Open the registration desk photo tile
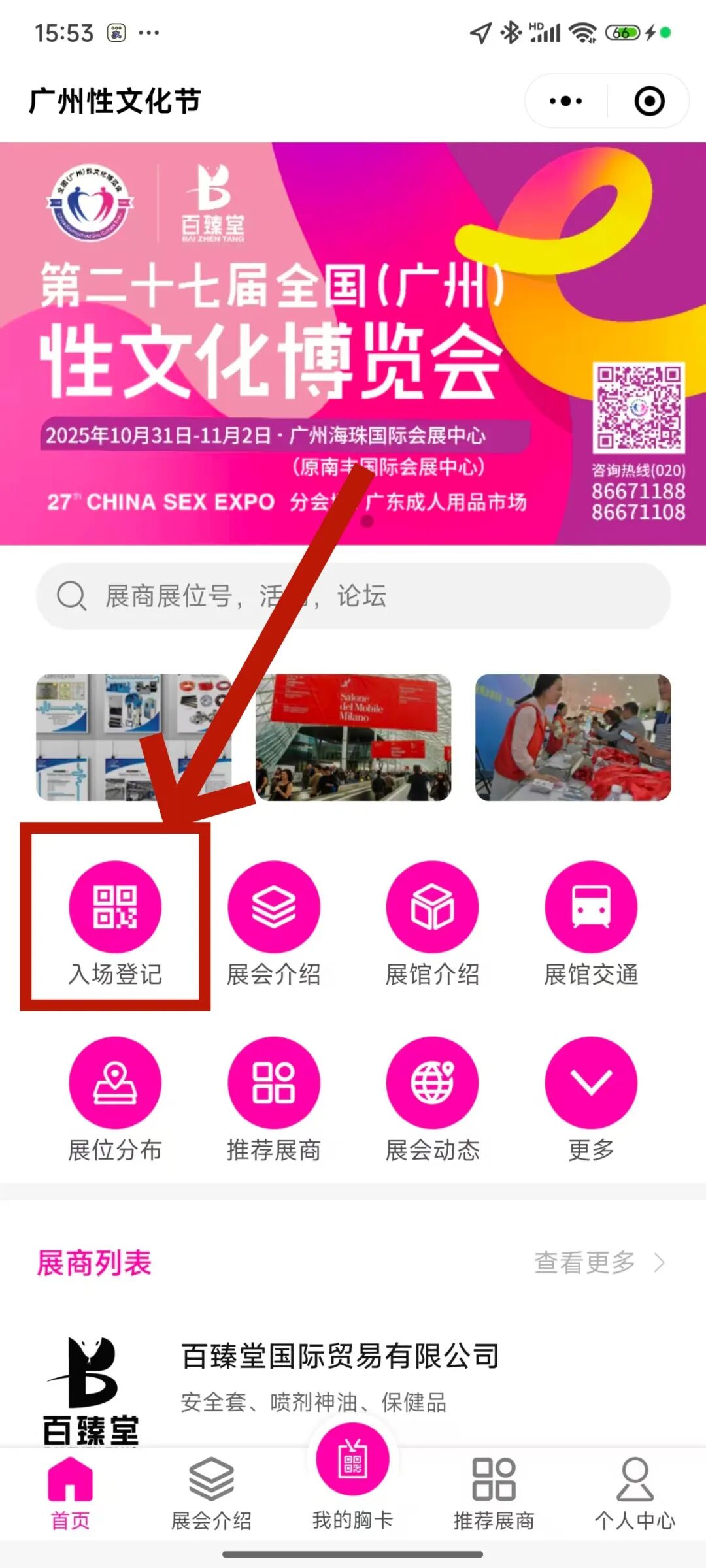706x1568 pixels. coord(573,737)
